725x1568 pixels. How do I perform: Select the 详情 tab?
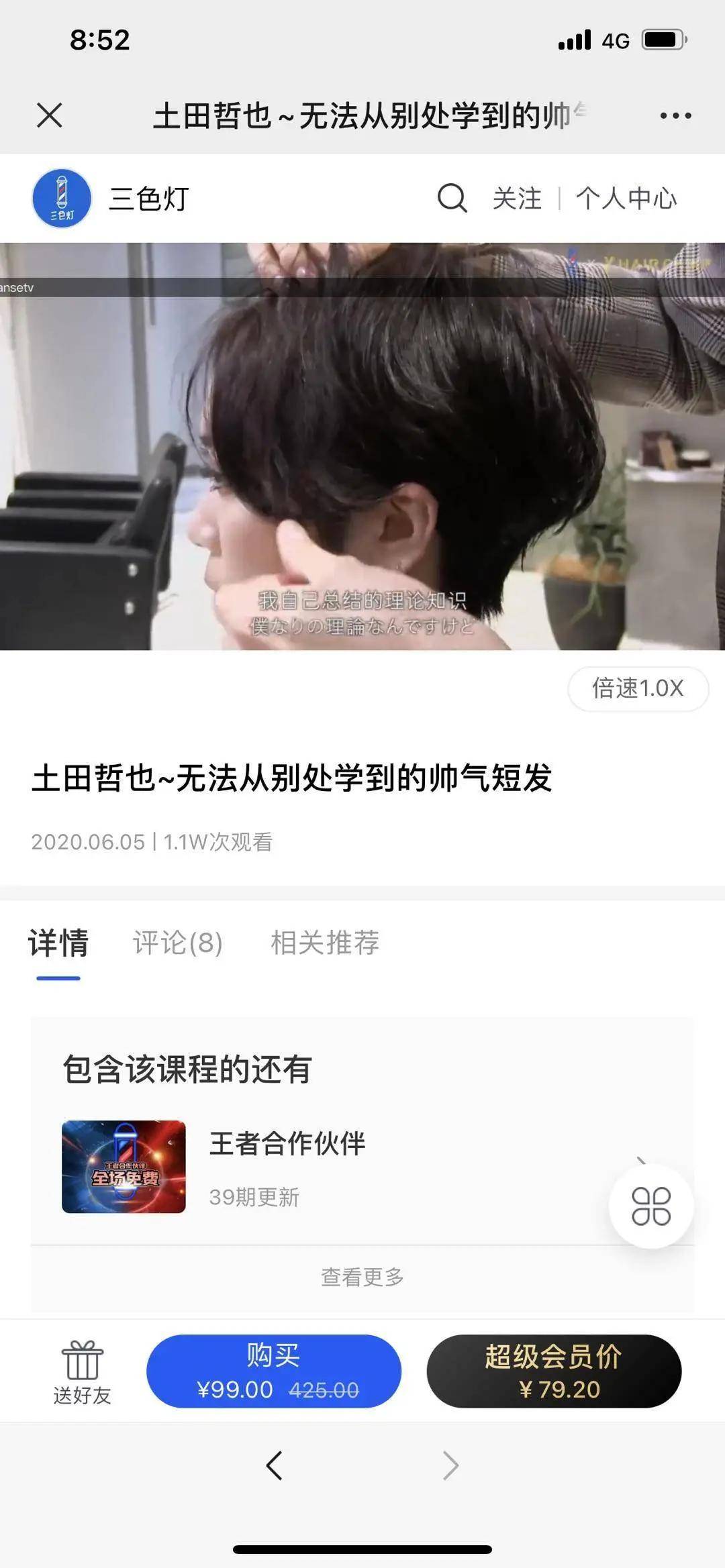(x=58, y=943)
